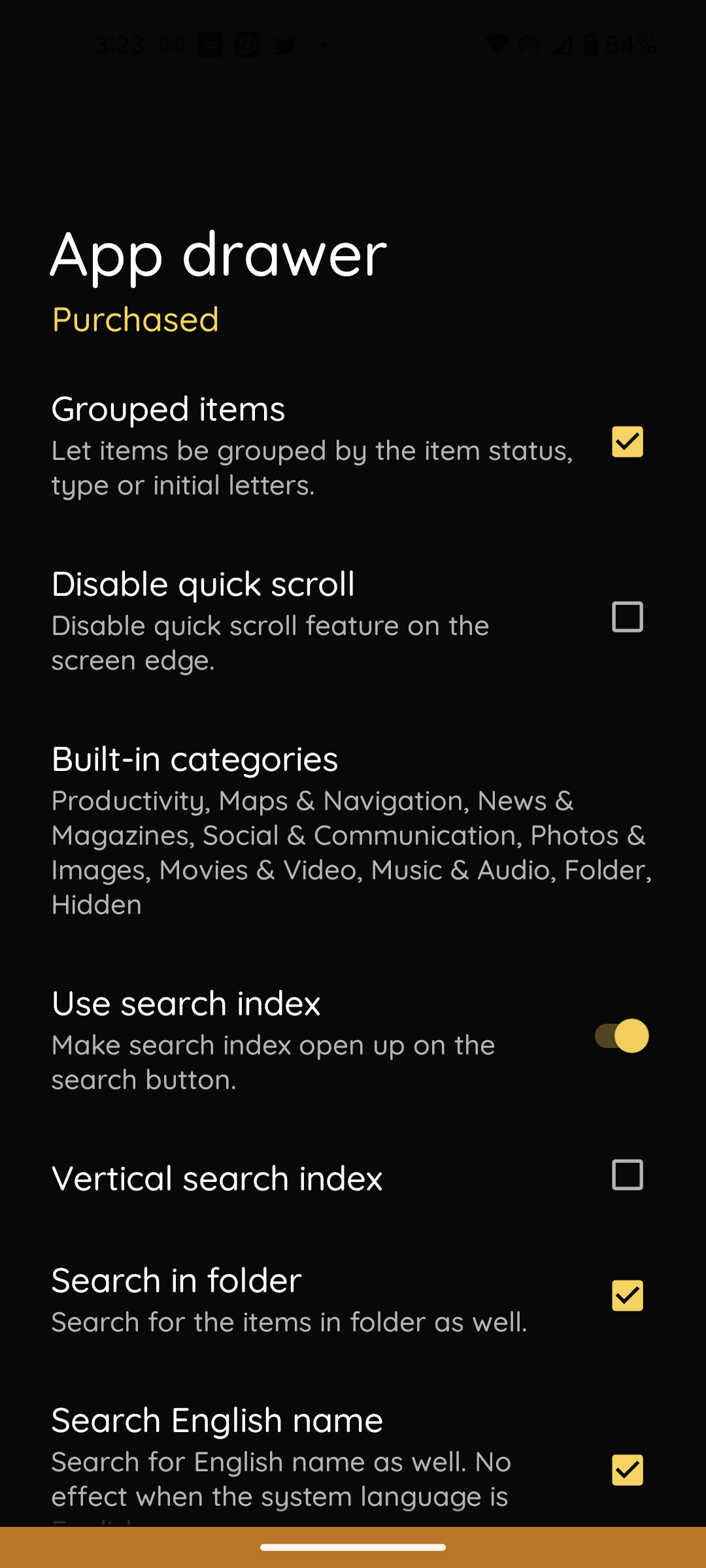This screenshot has width=706, height=1568.
Task: Open Built-in categories settings
Action: click(352, 830)
